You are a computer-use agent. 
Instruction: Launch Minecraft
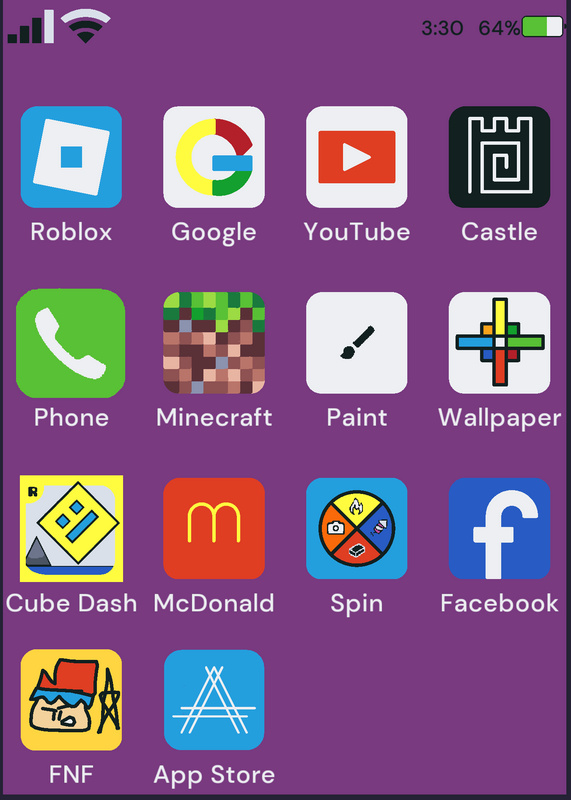coord(214,343)
